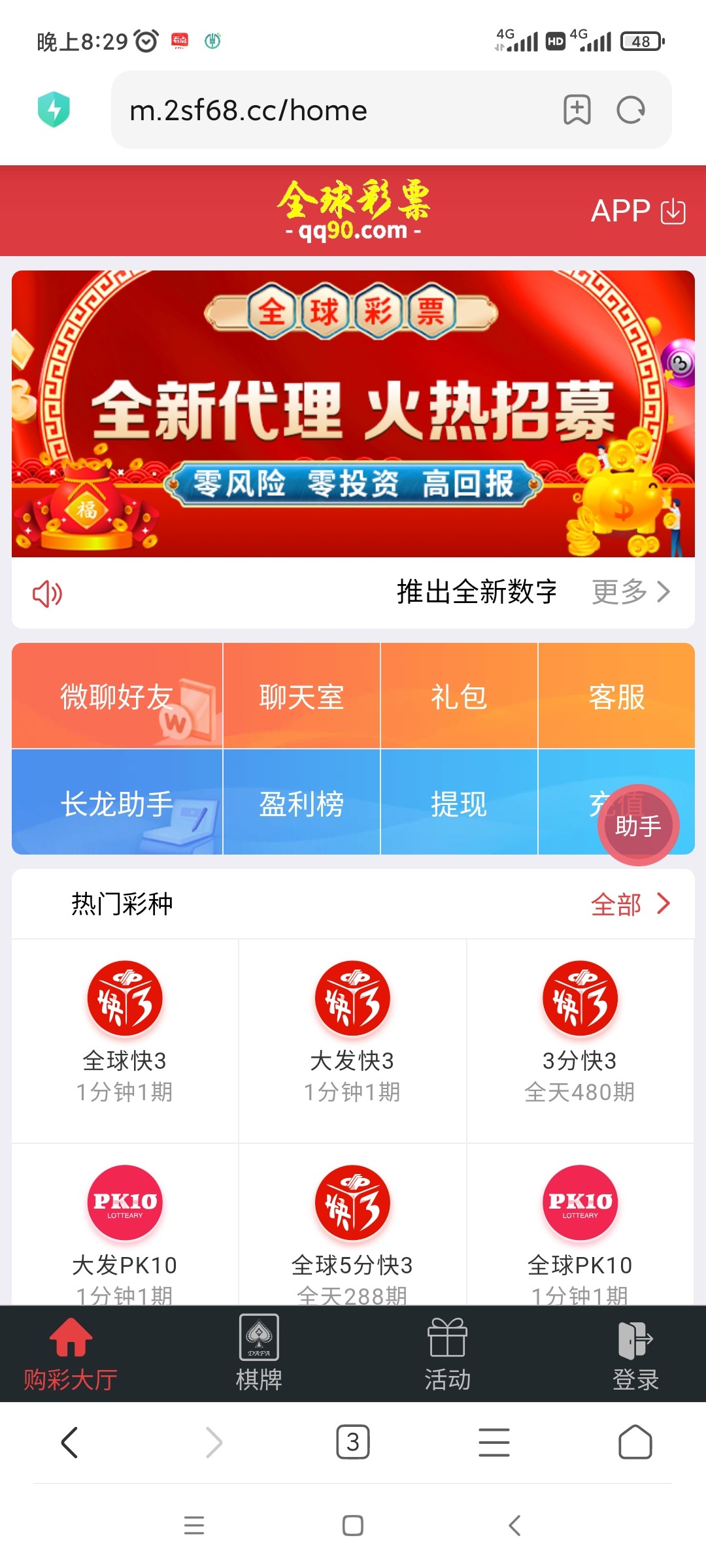The height and width of the screenshot is (1568, 706).
Task: Tap the floating 助手 button
Action: [x=638, y=825]
